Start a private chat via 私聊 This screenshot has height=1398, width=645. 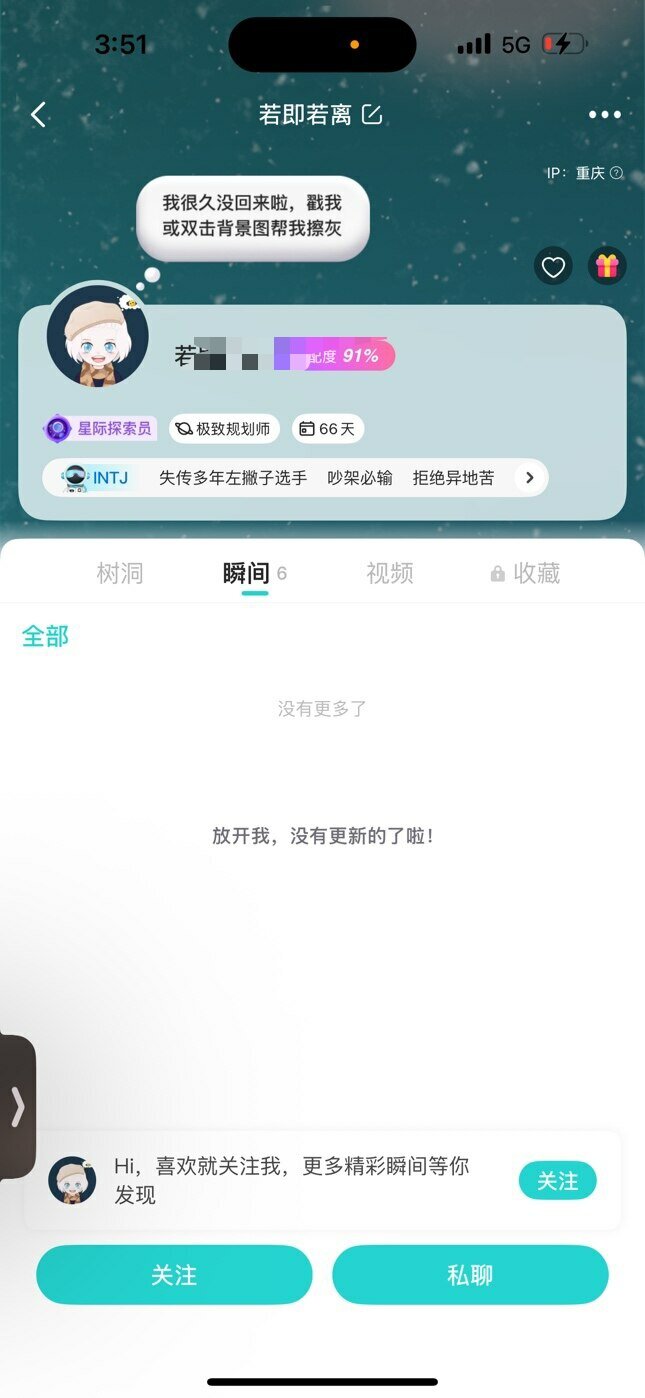coord(470,1275)
